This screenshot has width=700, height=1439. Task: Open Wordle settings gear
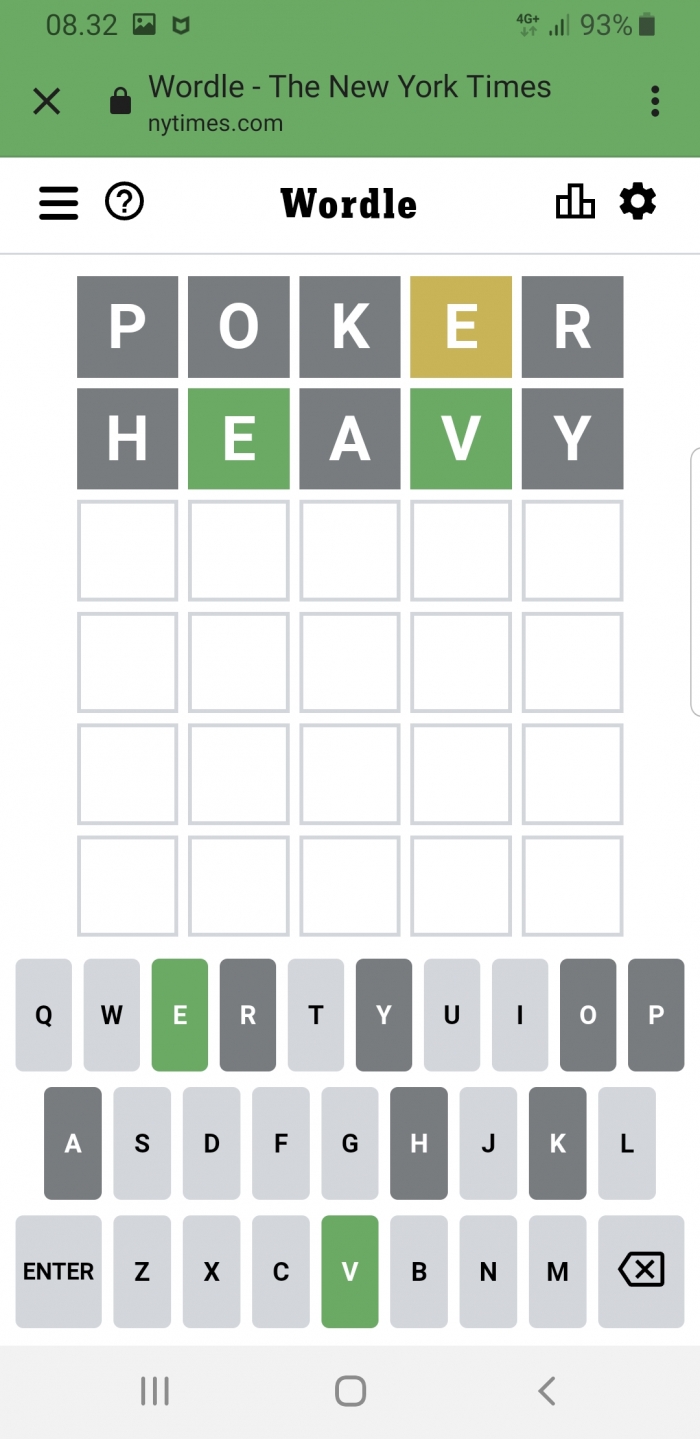point(638,202)
